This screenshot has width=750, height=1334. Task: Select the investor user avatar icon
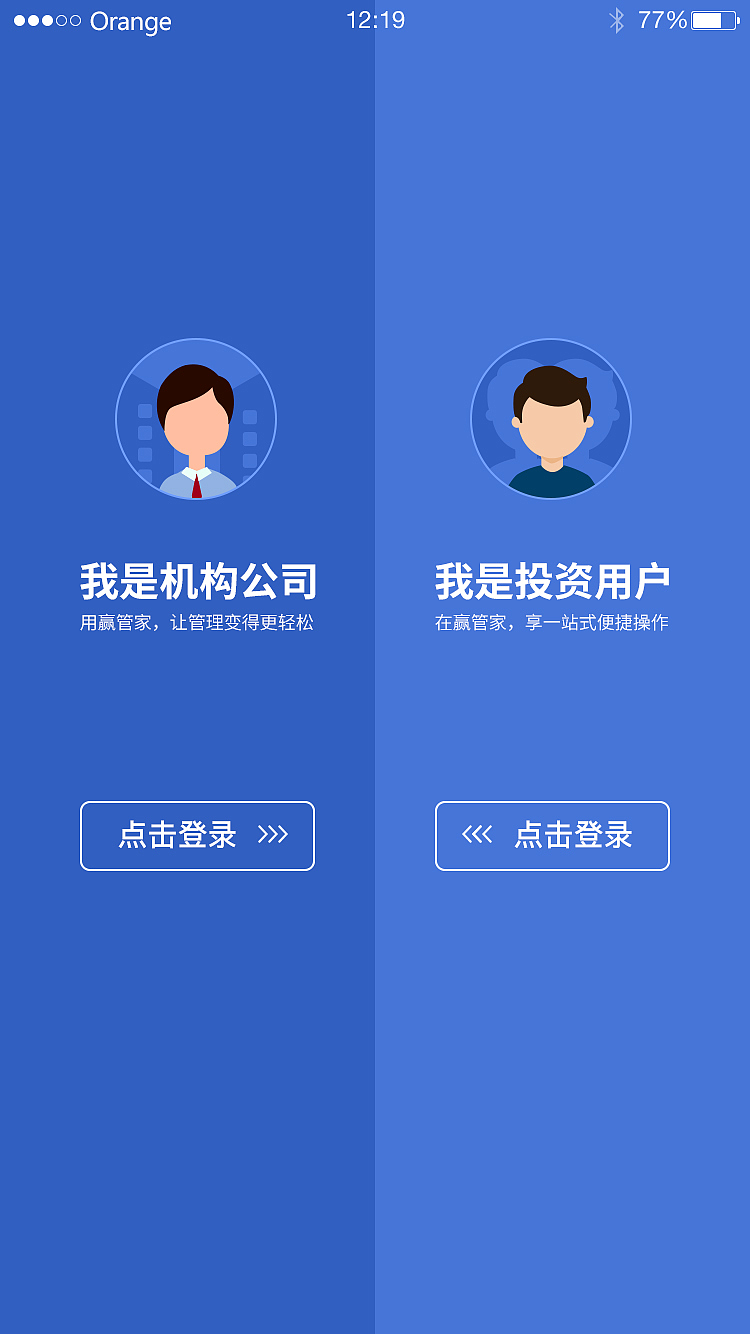point(551,419)
